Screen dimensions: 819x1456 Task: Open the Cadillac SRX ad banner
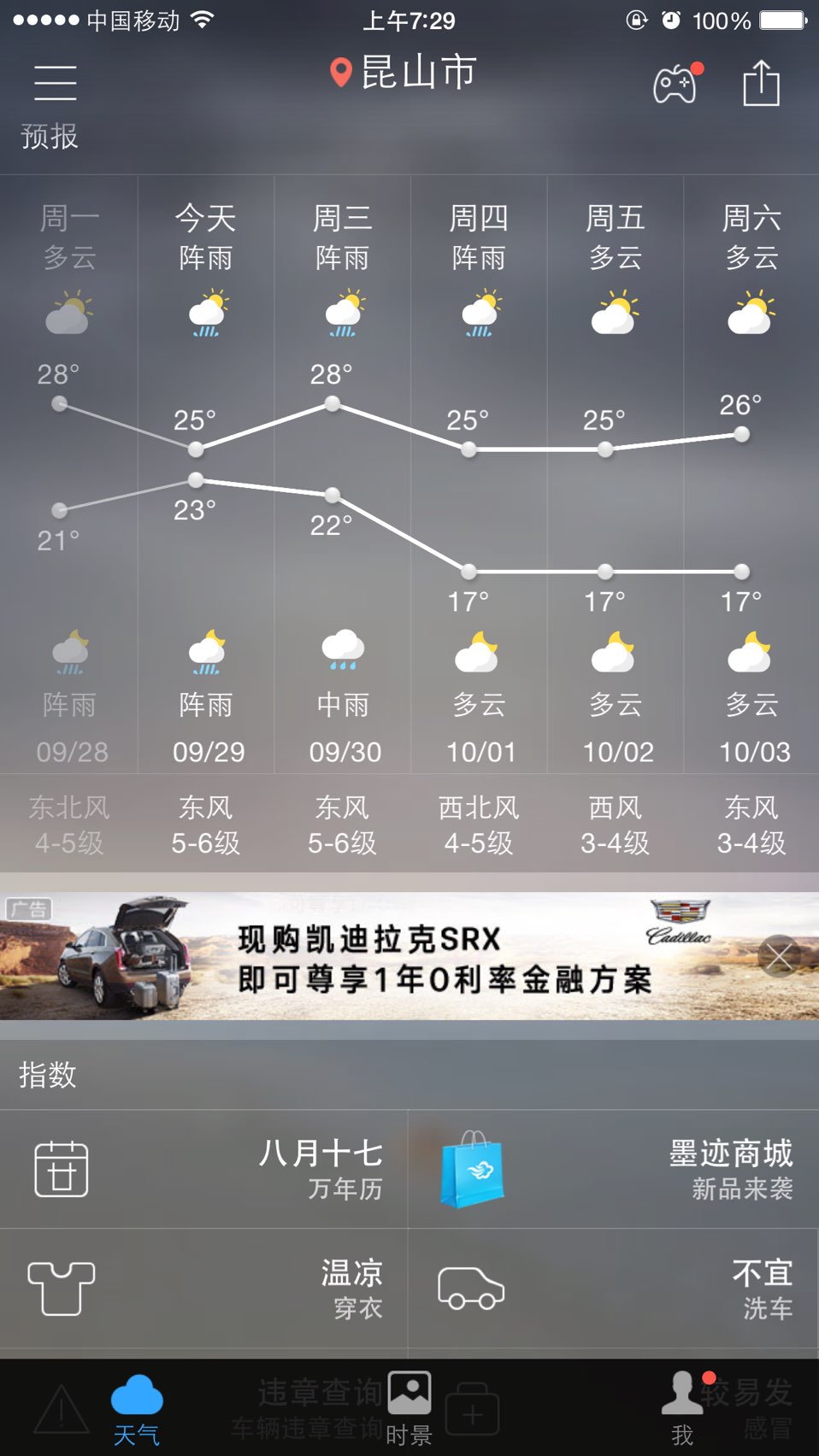409,955
